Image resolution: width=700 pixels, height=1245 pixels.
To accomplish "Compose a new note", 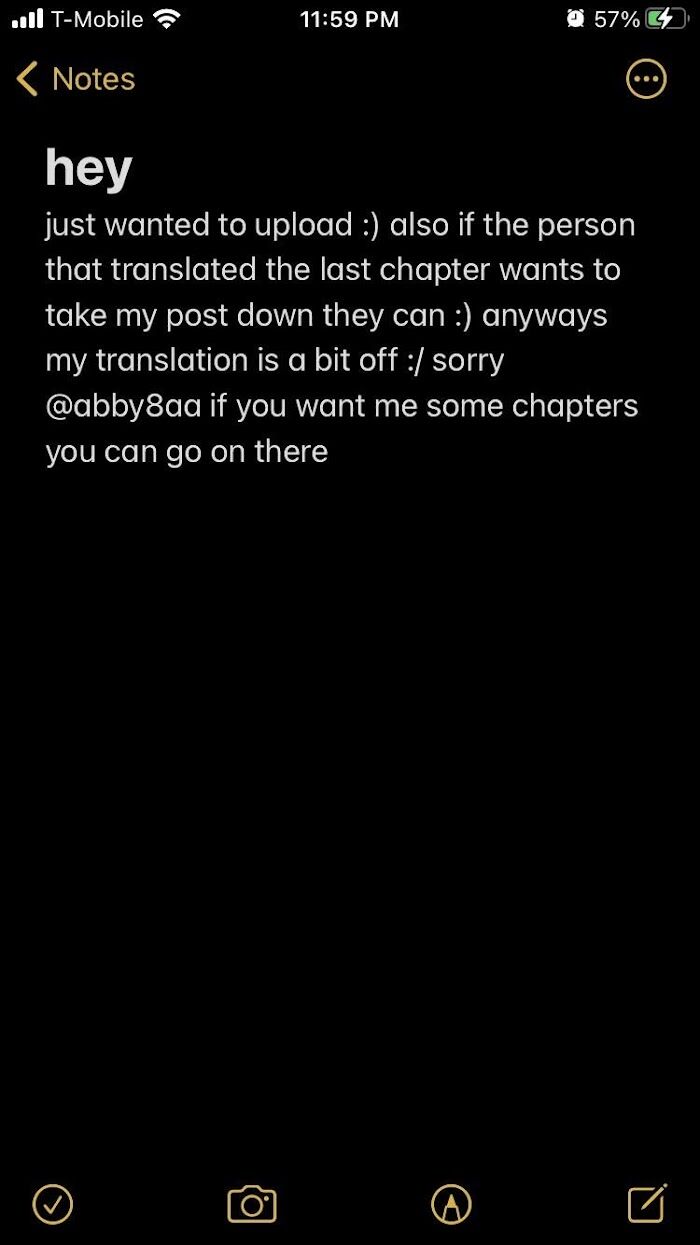I will coord(647,1203).
